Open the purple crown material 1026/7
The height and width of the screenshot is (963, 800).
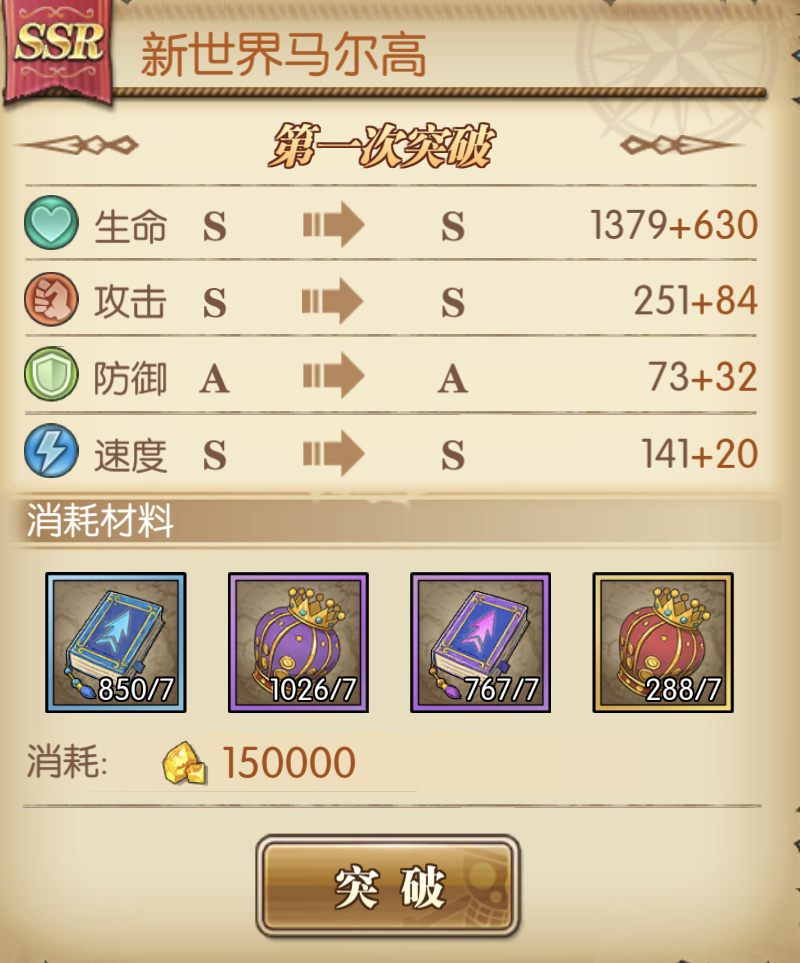[298, 642]
